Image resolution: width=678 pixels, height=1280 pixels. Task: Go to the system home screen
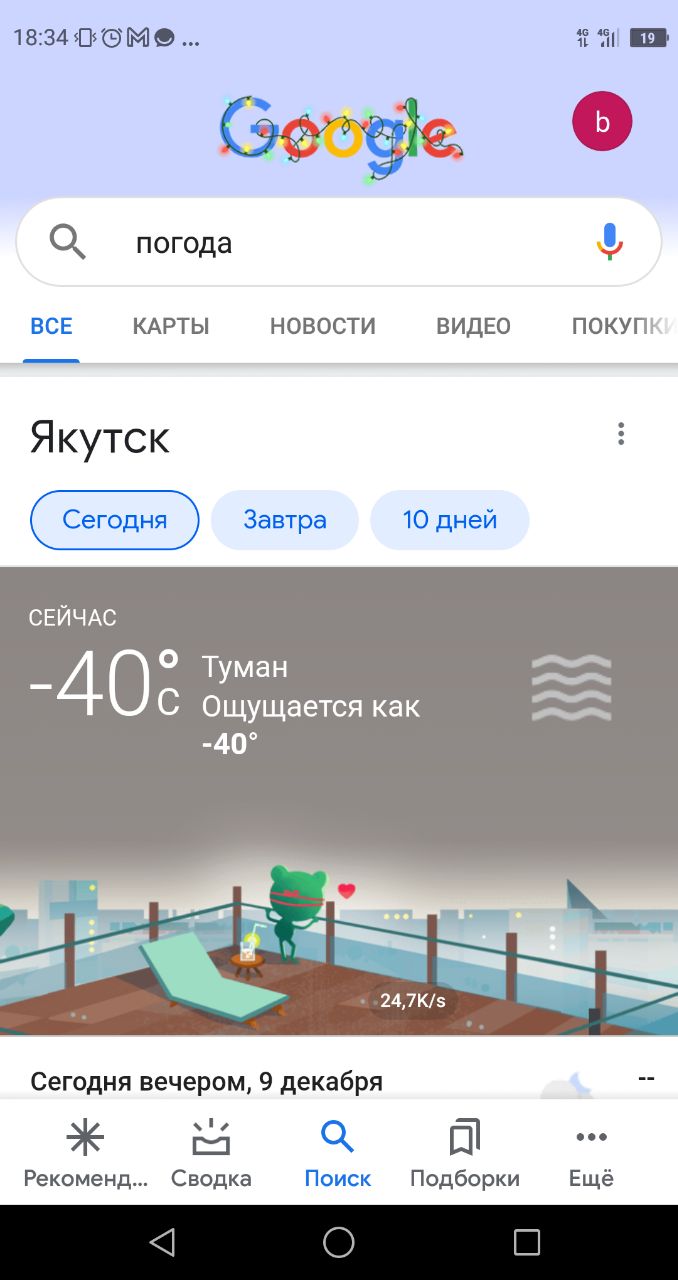click(339, 1242)
